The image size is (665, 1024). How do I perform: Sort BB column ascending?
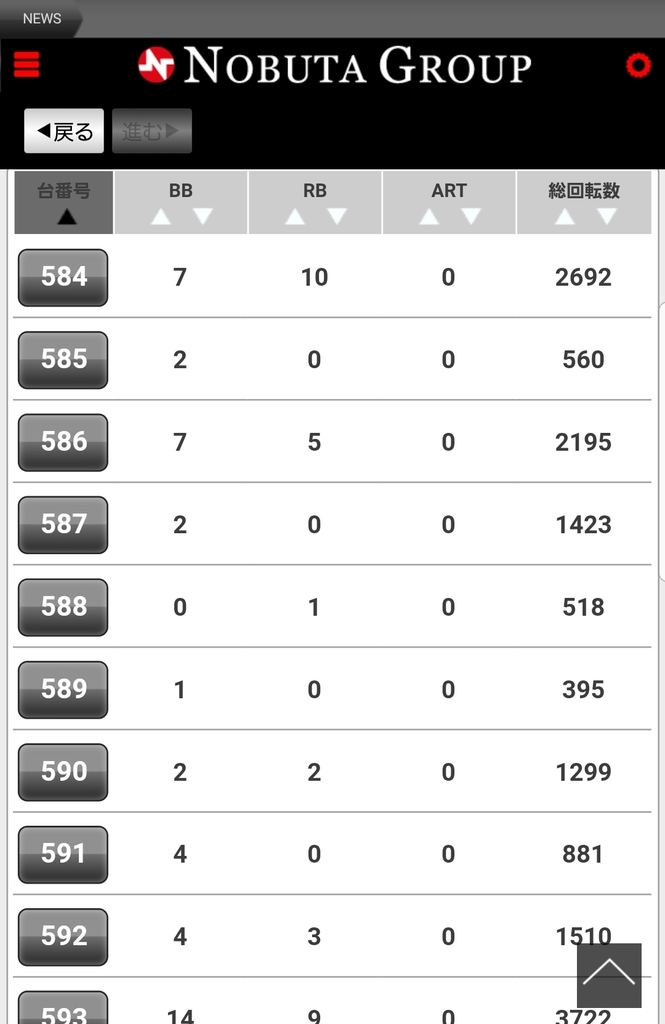(x=160, y=216)
